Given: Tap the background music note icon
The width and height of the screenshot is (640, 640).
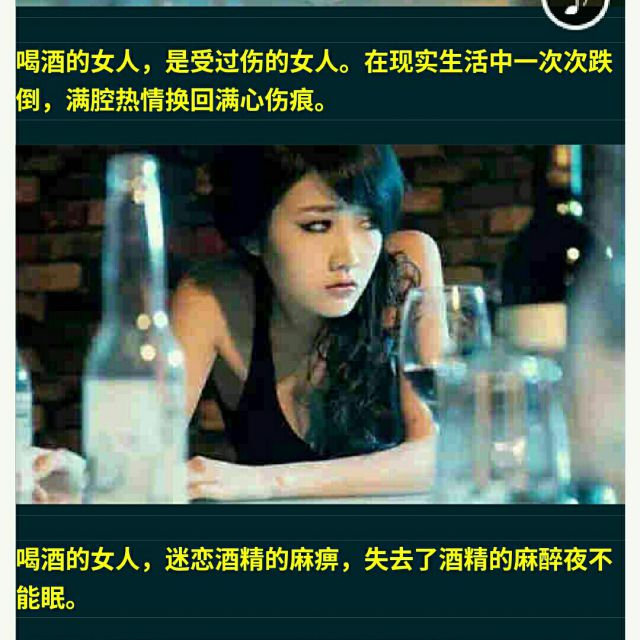Looking at the screenshot, I should point(575,10).
